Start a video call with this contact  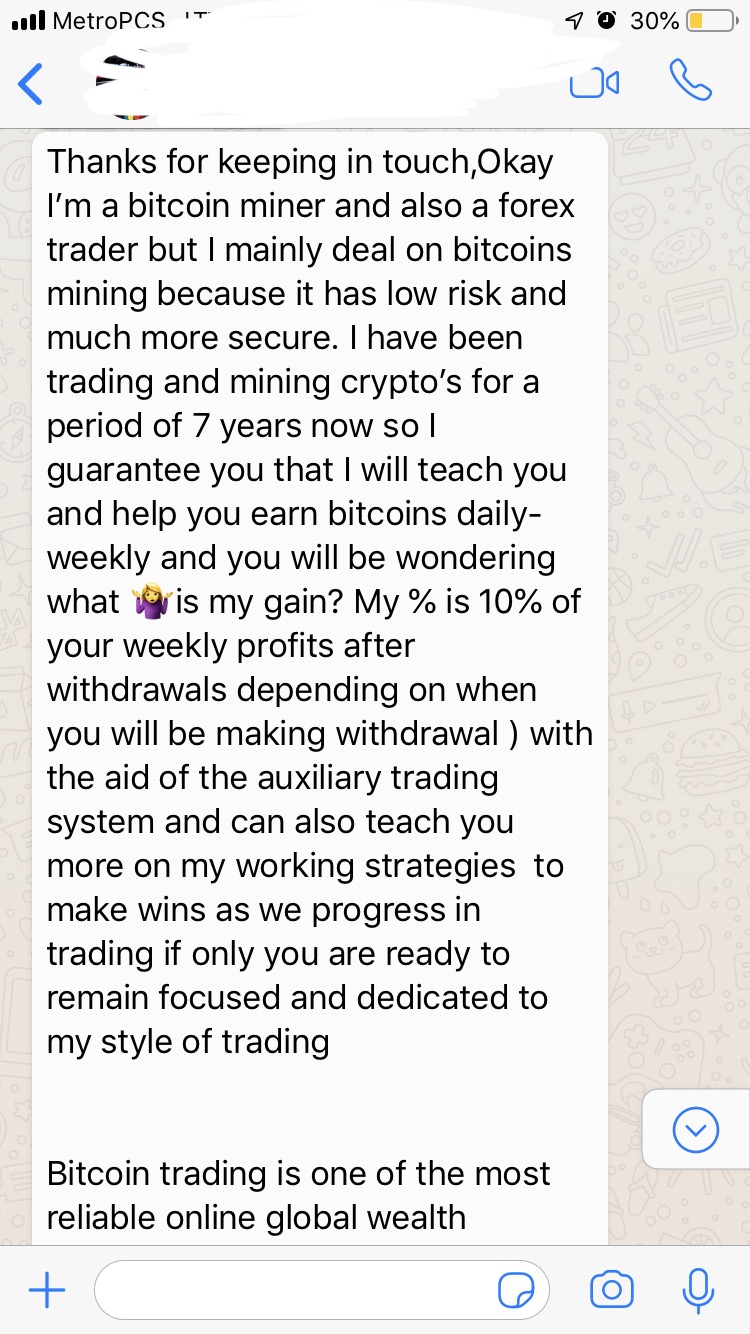click(x=594, y=83)
